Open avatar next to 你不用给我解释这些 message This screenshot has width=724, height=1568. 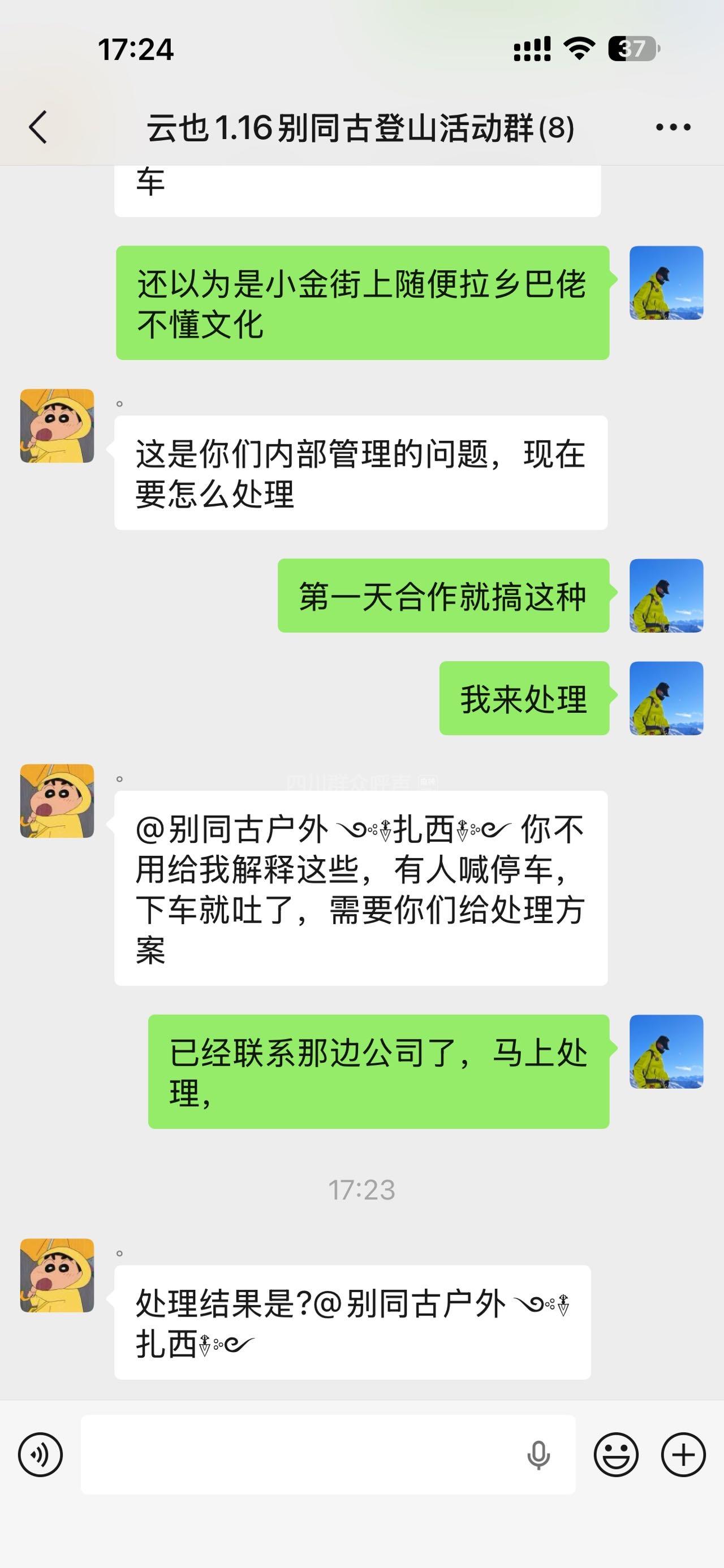point(57,801)
